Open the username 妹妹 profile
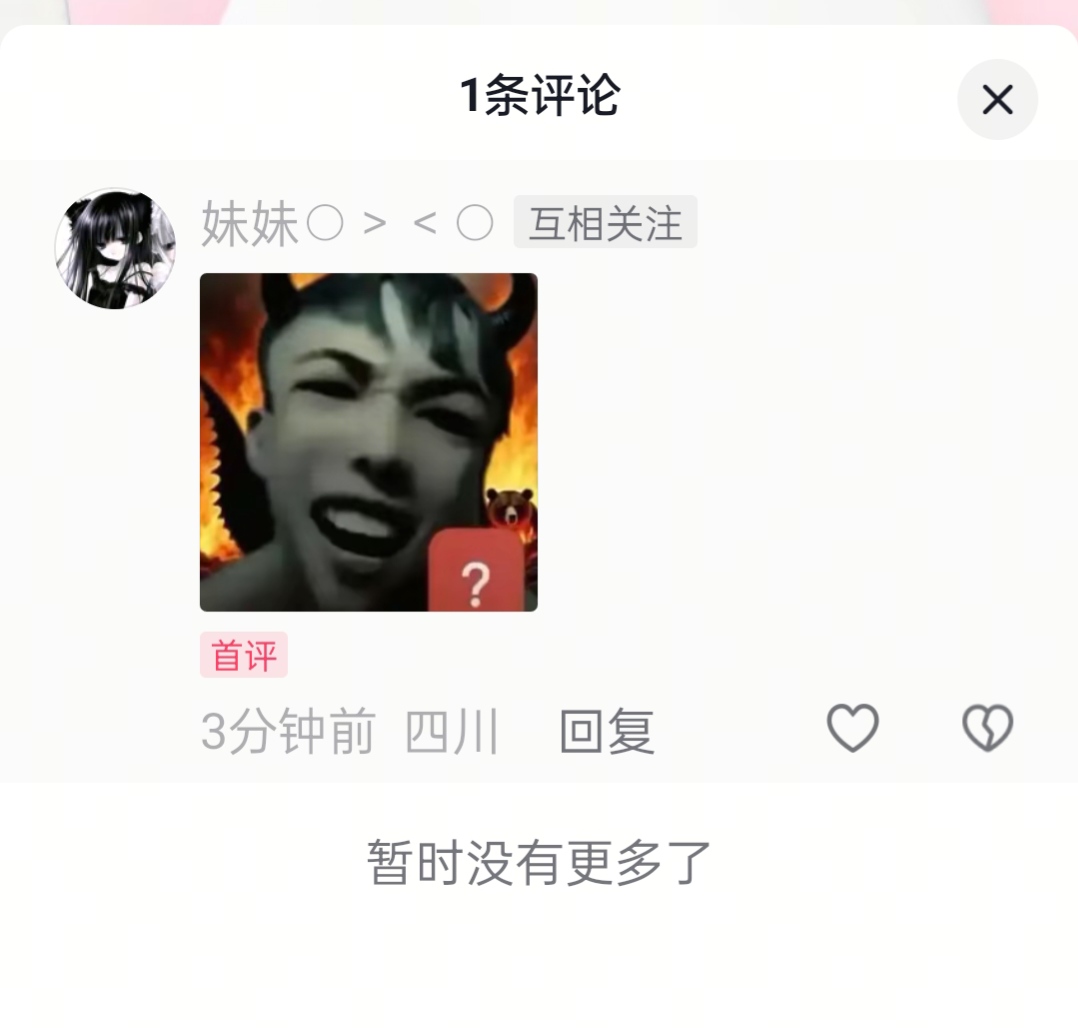 tap(347, 223)
